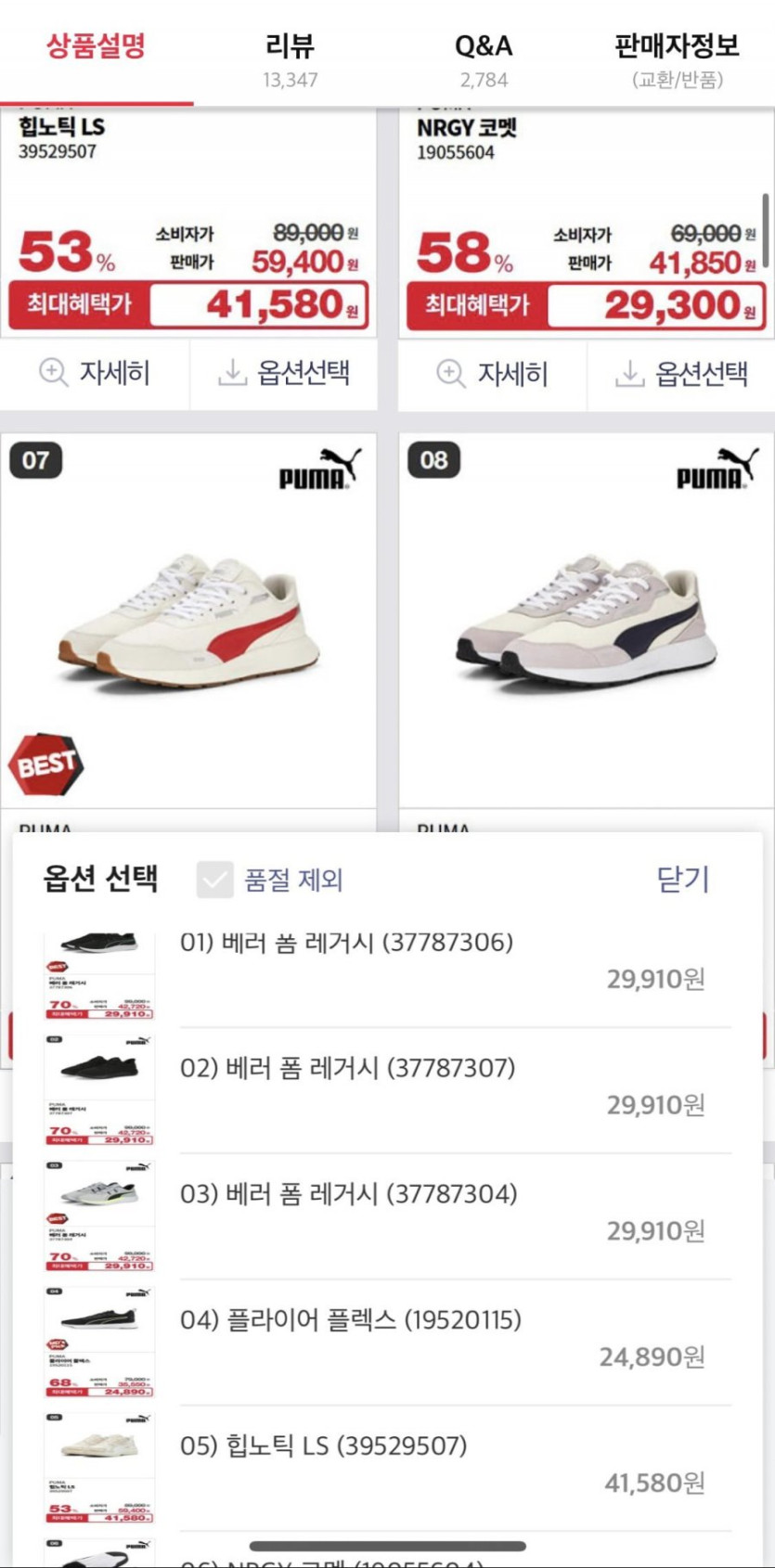The height and width of the screenshot is (1568, 775).
Task: Tap 자세히 under NRGY 코멧
Action: coord(493,374)
